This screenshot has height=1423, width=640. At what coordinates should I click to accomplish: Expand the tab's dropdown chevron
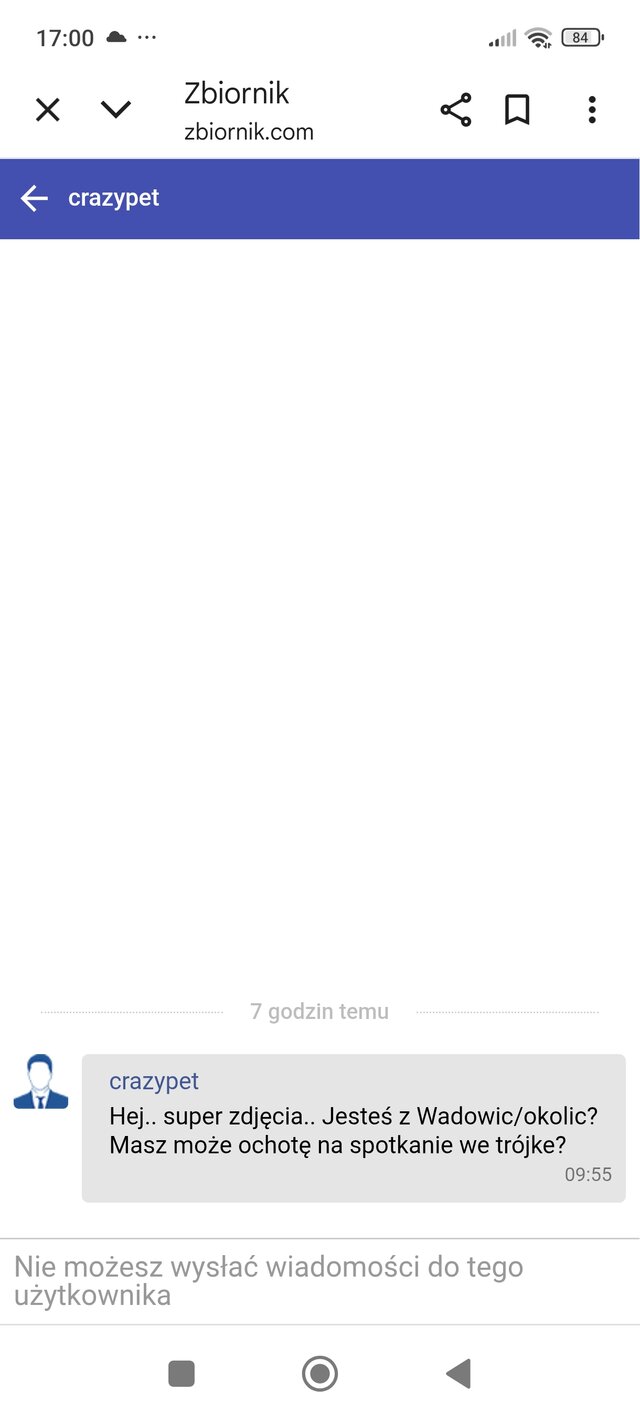[116, 110]
